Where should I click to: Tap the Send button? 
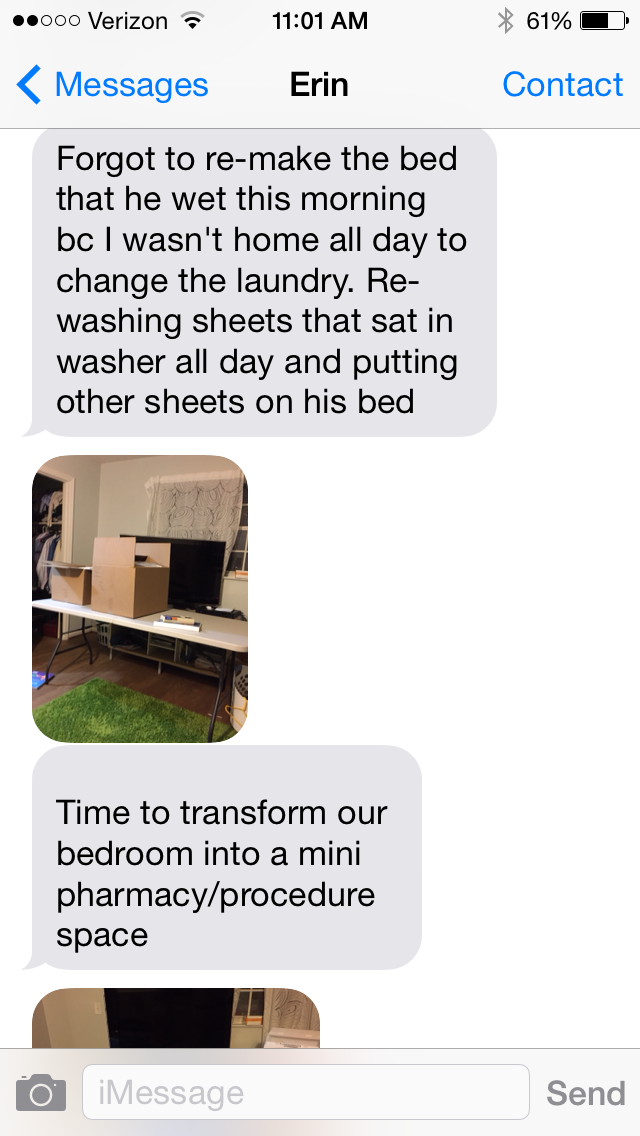[x=585, y=1093]
